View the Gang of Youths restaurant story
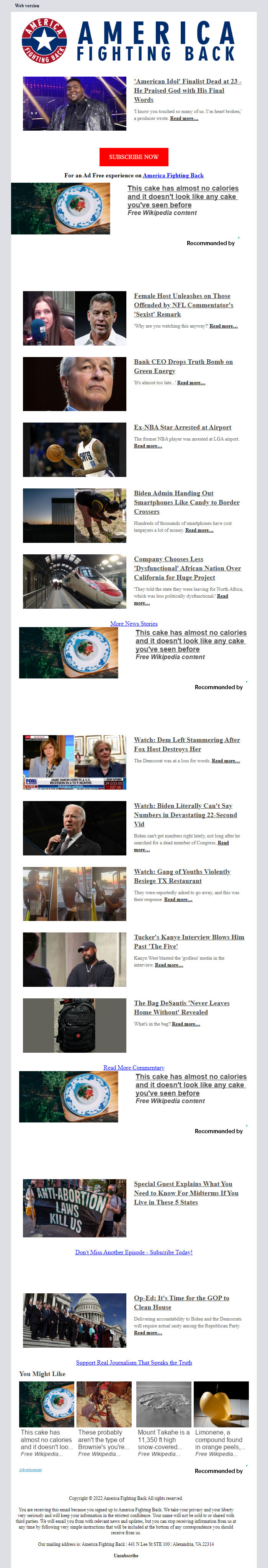Image resolution: width=268 pixels, height=1568 pixels. pos(182,876)
